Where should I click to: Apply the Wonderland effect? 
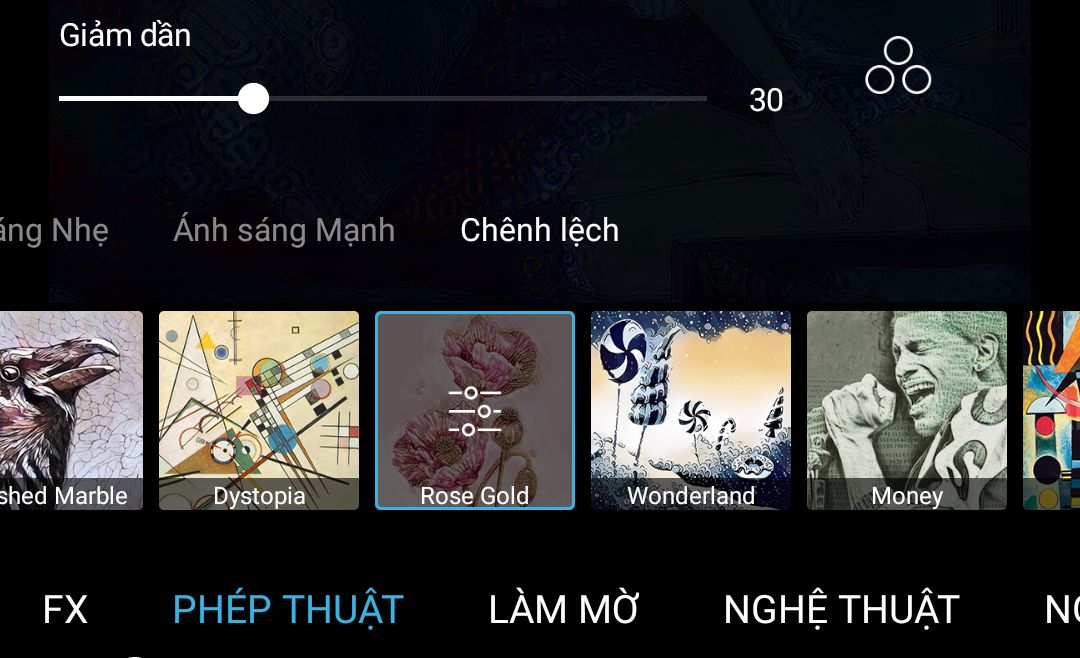point(691,411)
